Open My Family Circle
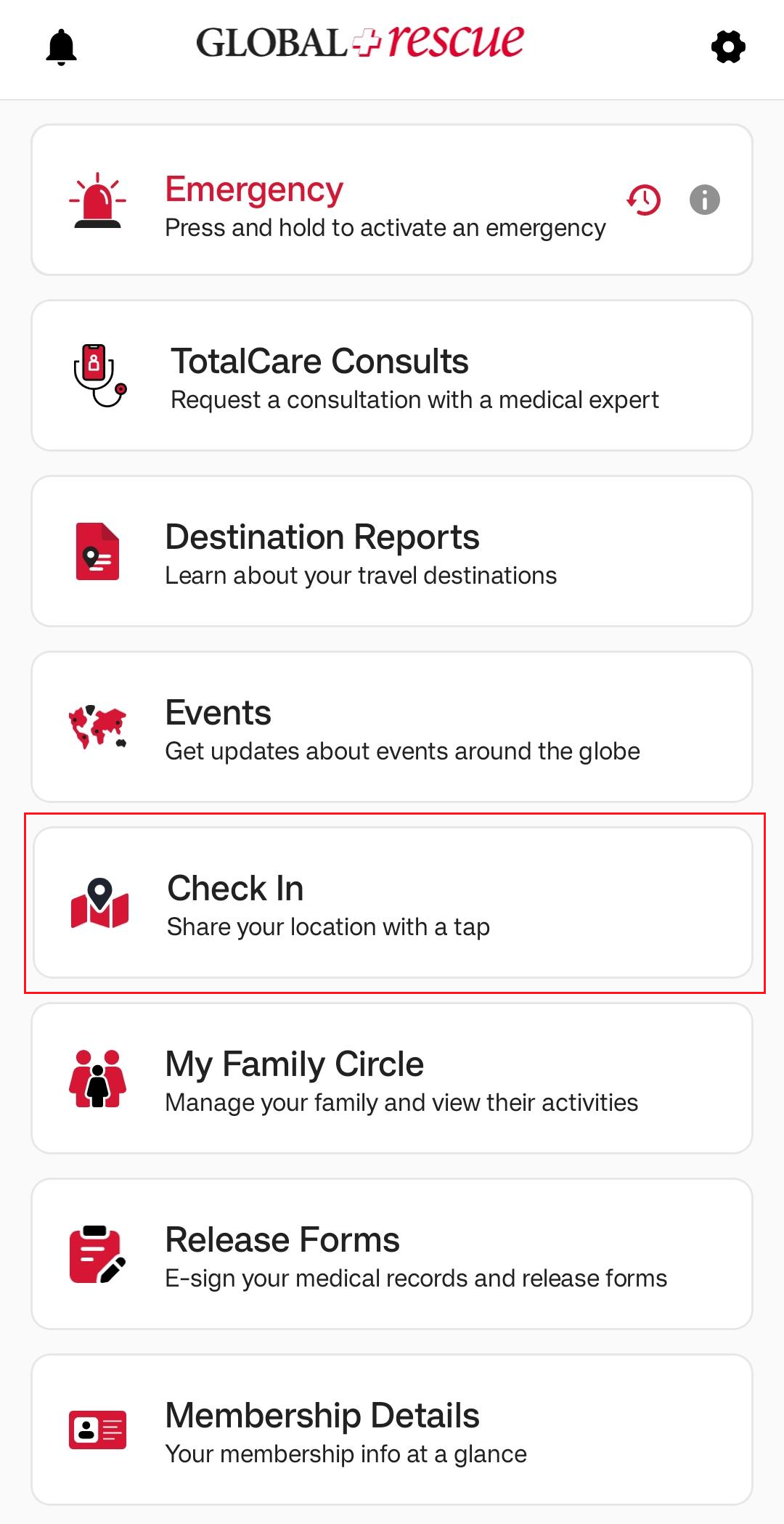The image size is (784, 1524). pyautogui.click(x=392, y=1079)
